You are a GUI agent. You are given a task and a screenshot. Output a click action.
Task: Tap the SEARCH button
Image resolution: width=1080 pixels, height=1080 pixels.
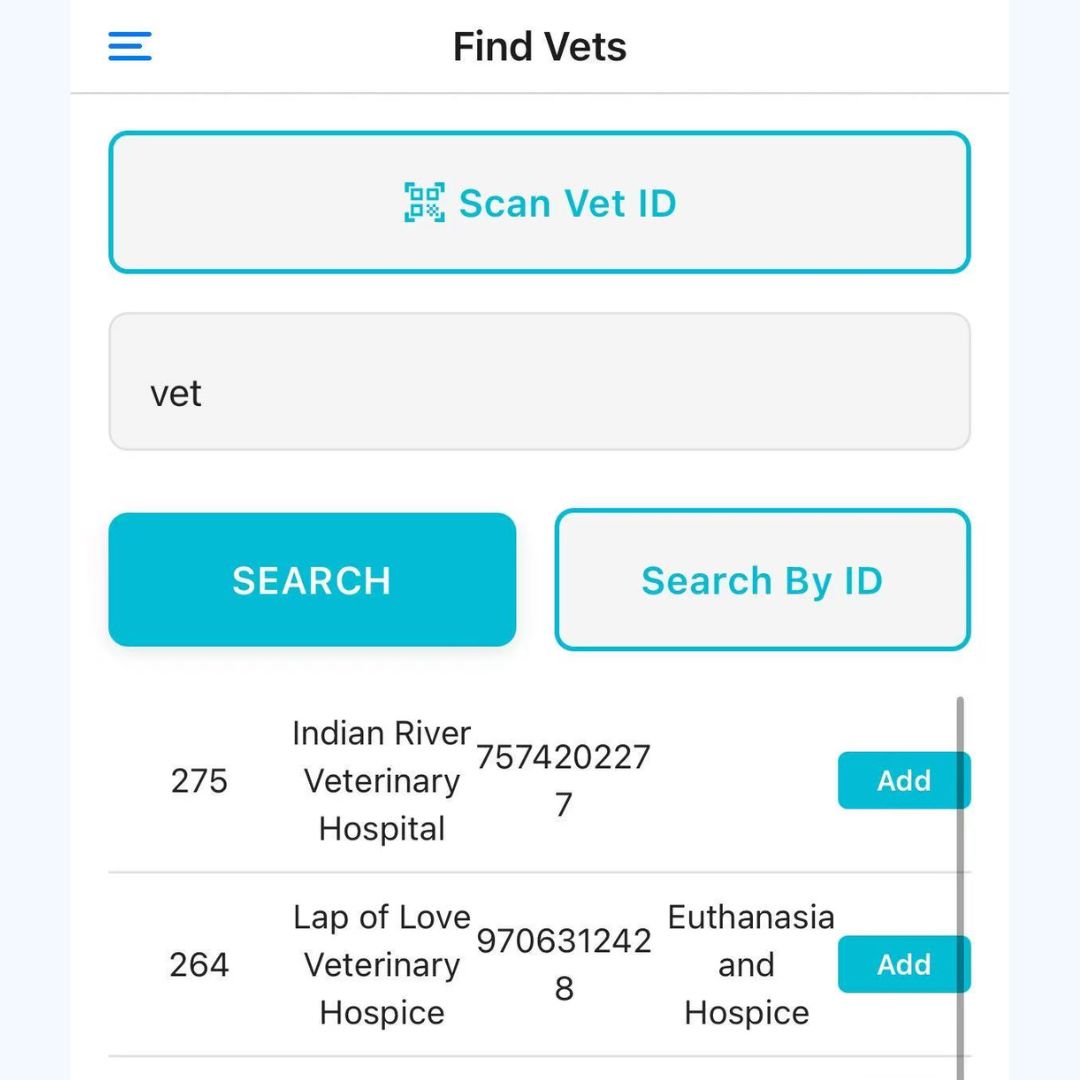tap(312, 580)
